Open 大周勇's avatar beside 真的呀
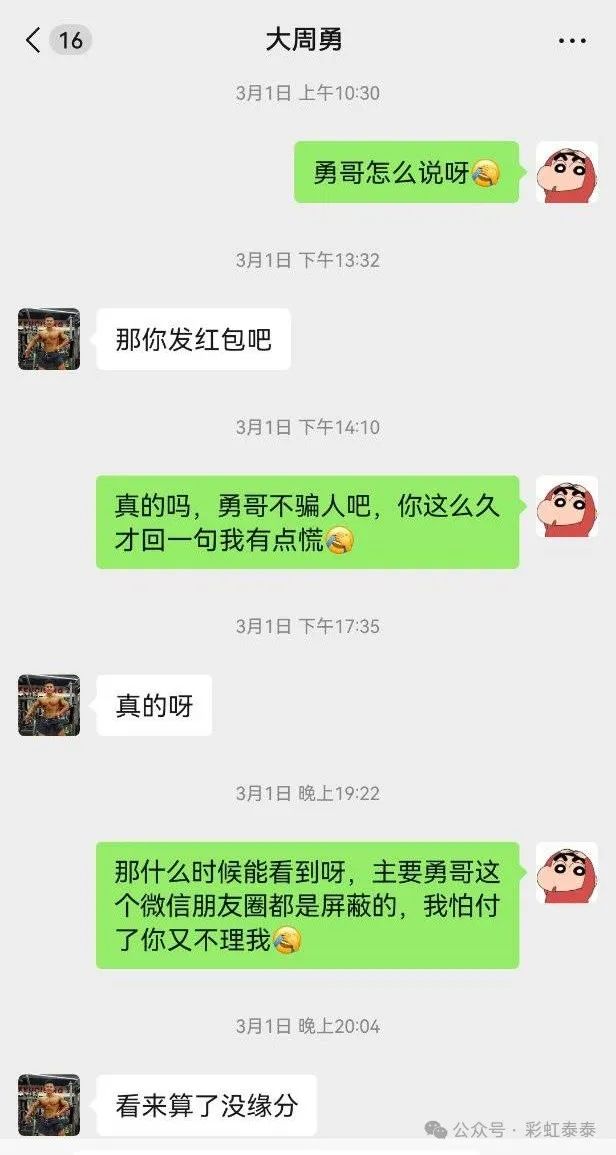This screenshot has width=616, height=1155. (49, 705)
